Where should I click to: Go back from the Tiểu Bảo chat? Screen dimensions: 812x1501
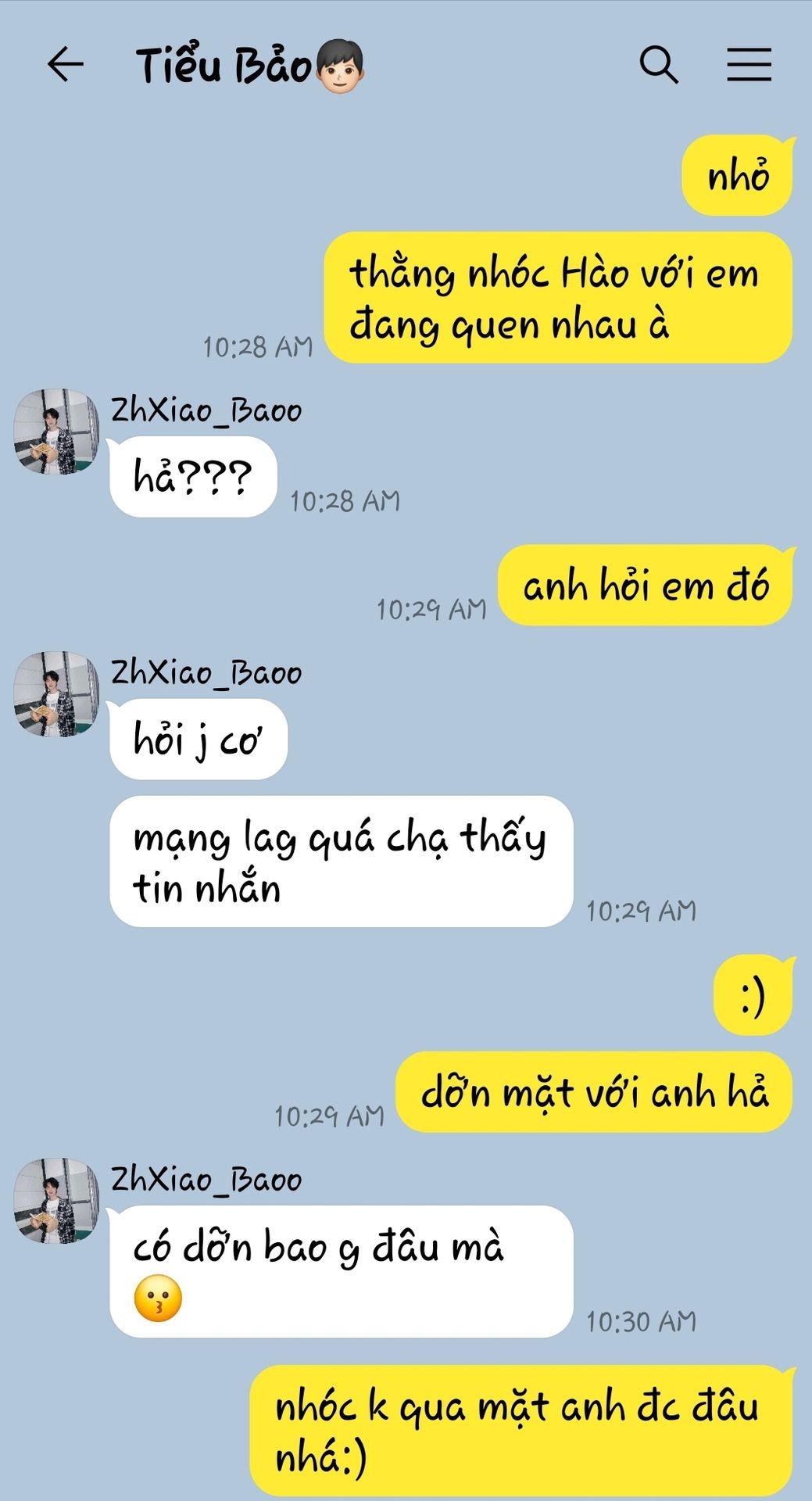[66, 64]
